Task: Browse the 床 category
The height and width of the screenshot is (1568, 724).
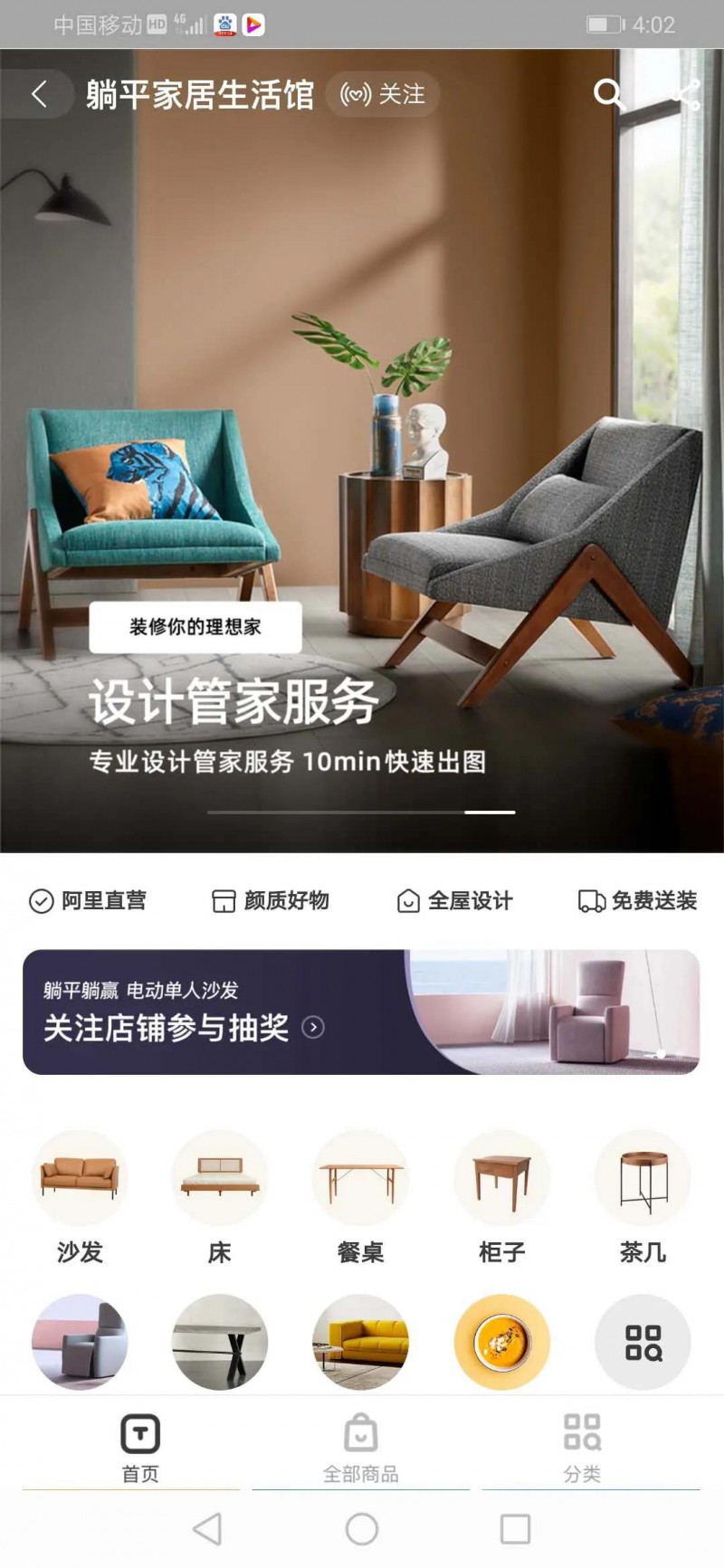Action: pyautogui.click(x=220, y=1196)
